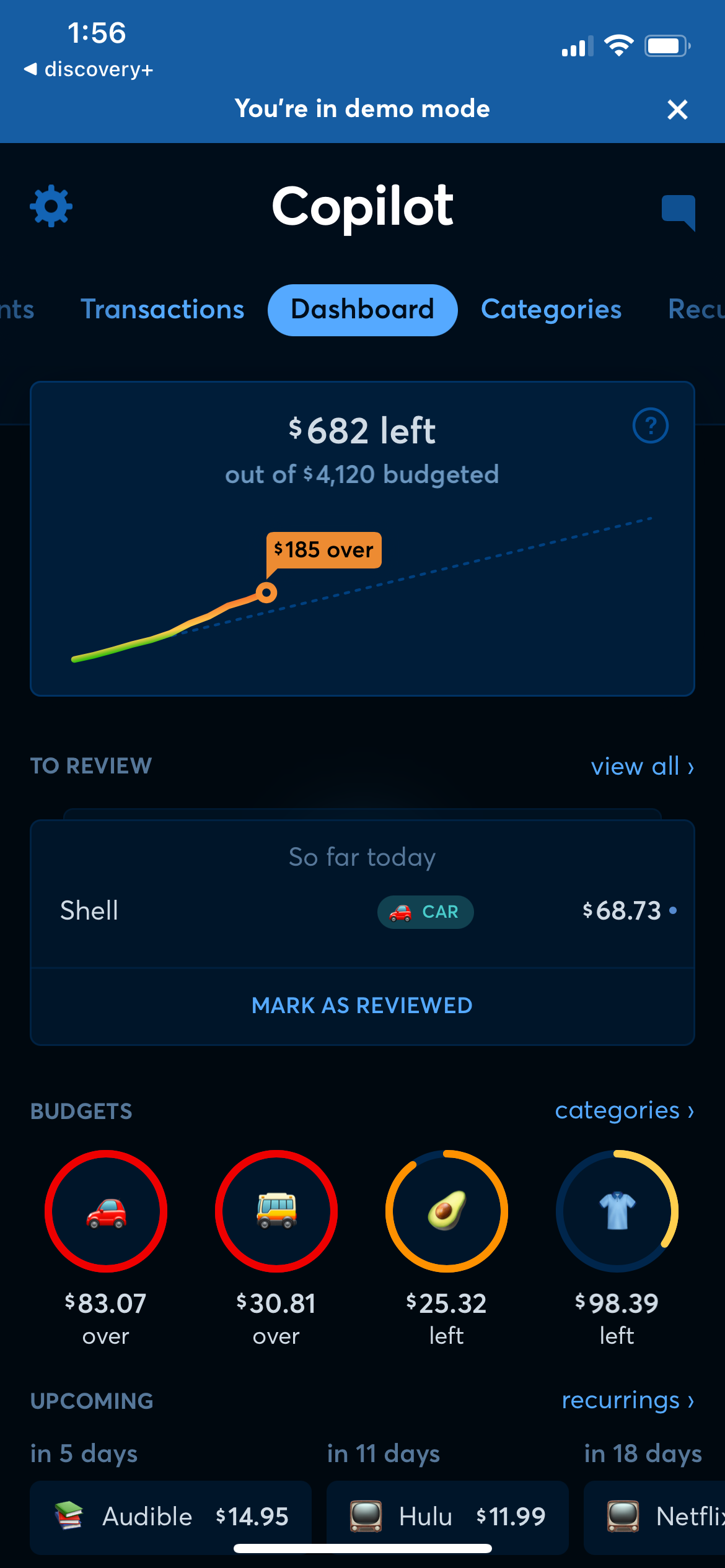Open the settings gear
The height and width of the screenshot is (1568, 725).
click(51, 206)
